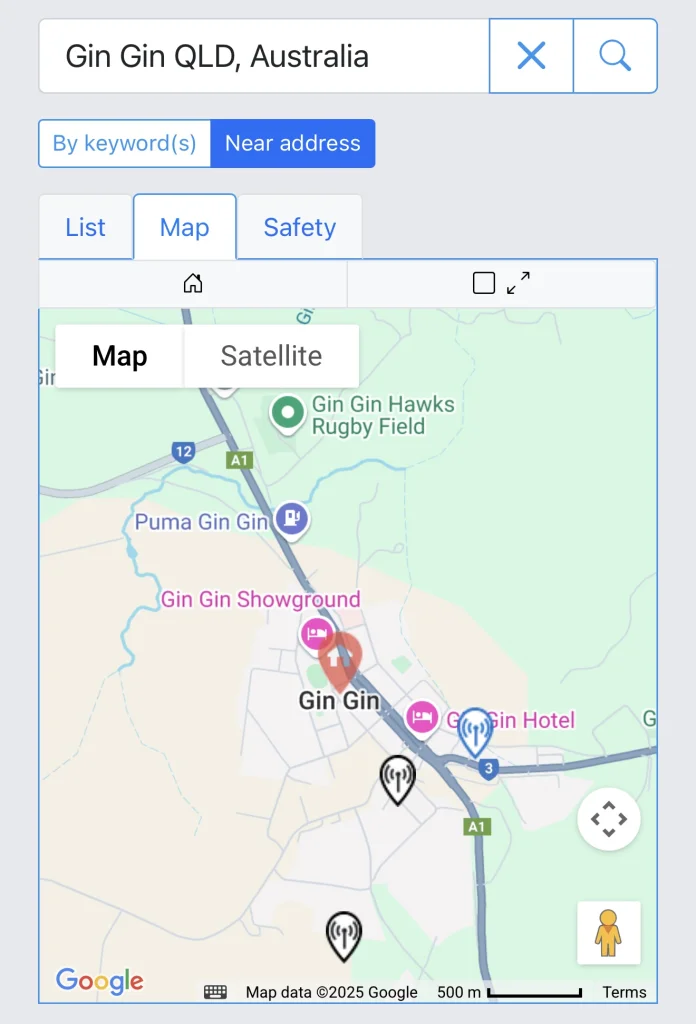
Task: Open the List tab
Action: coord(86,227)
